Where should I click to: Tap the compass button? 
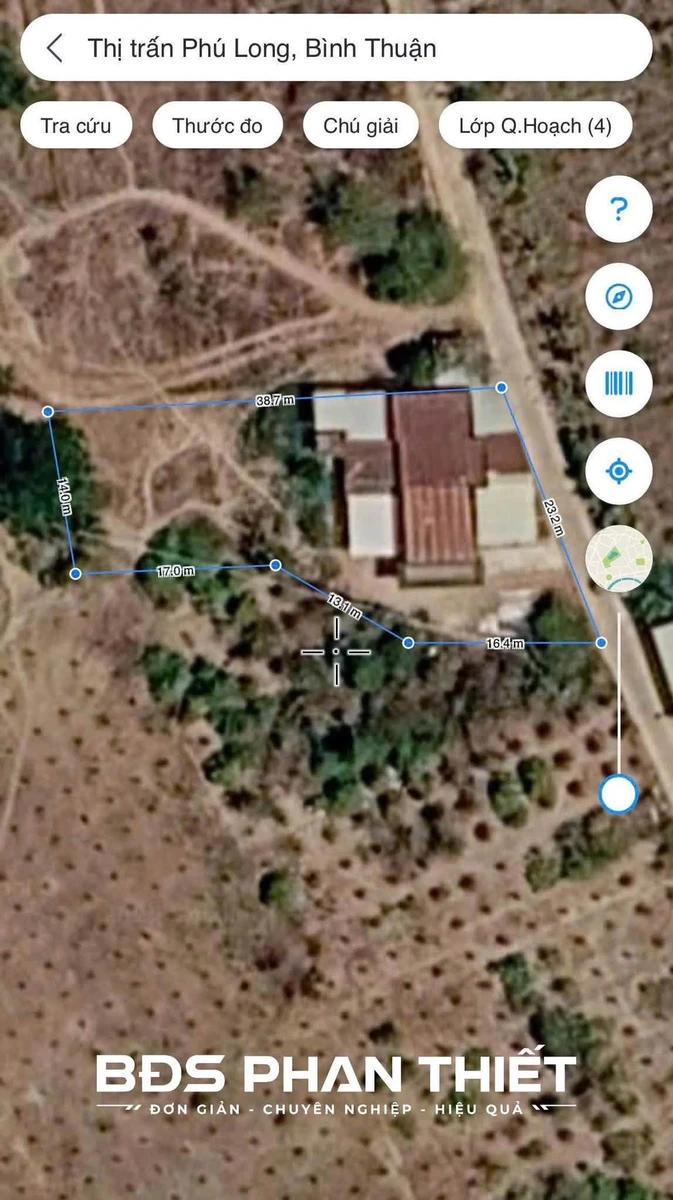[x=619, y=297]
